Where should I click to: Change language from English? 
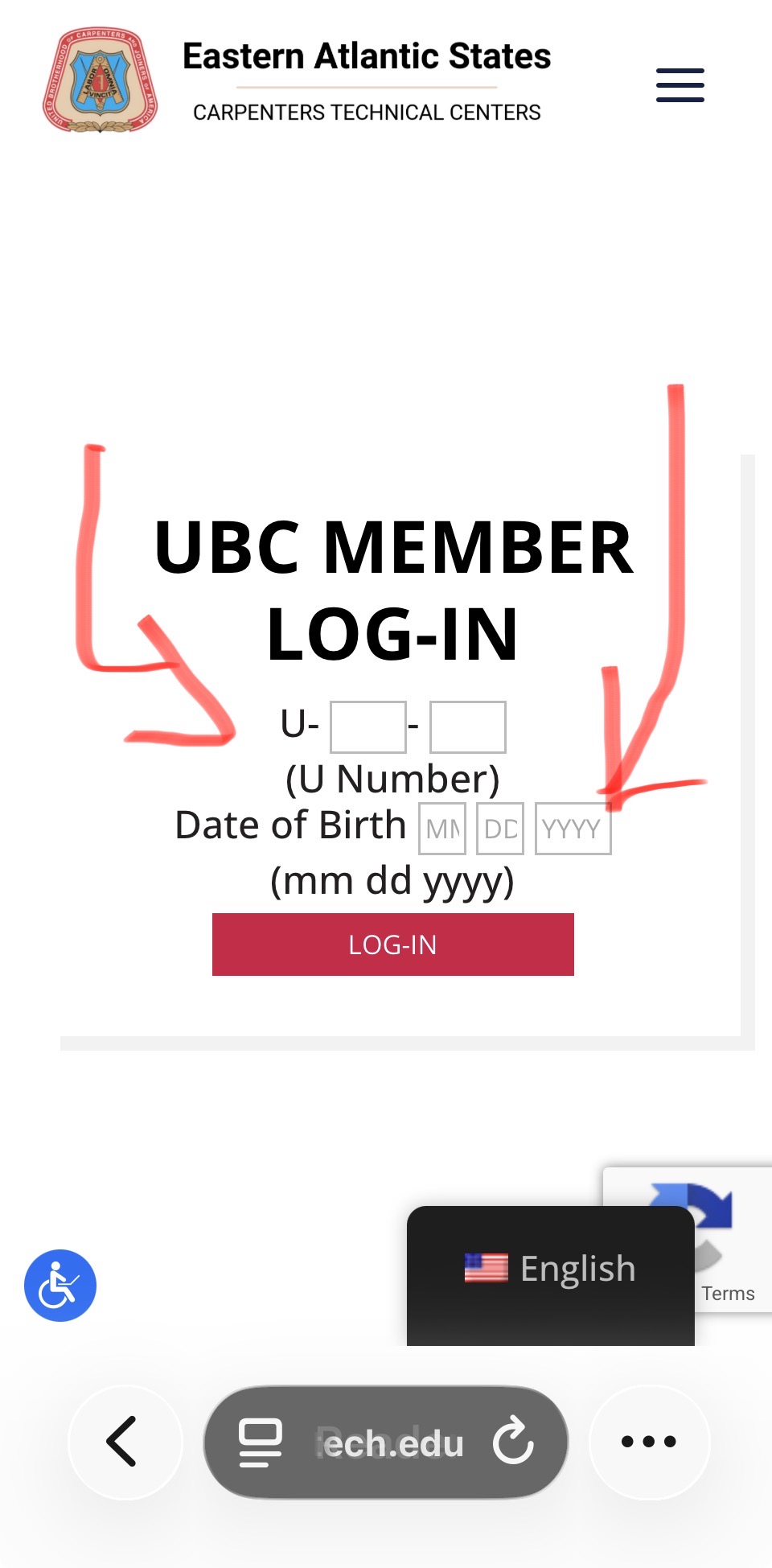551,1269
